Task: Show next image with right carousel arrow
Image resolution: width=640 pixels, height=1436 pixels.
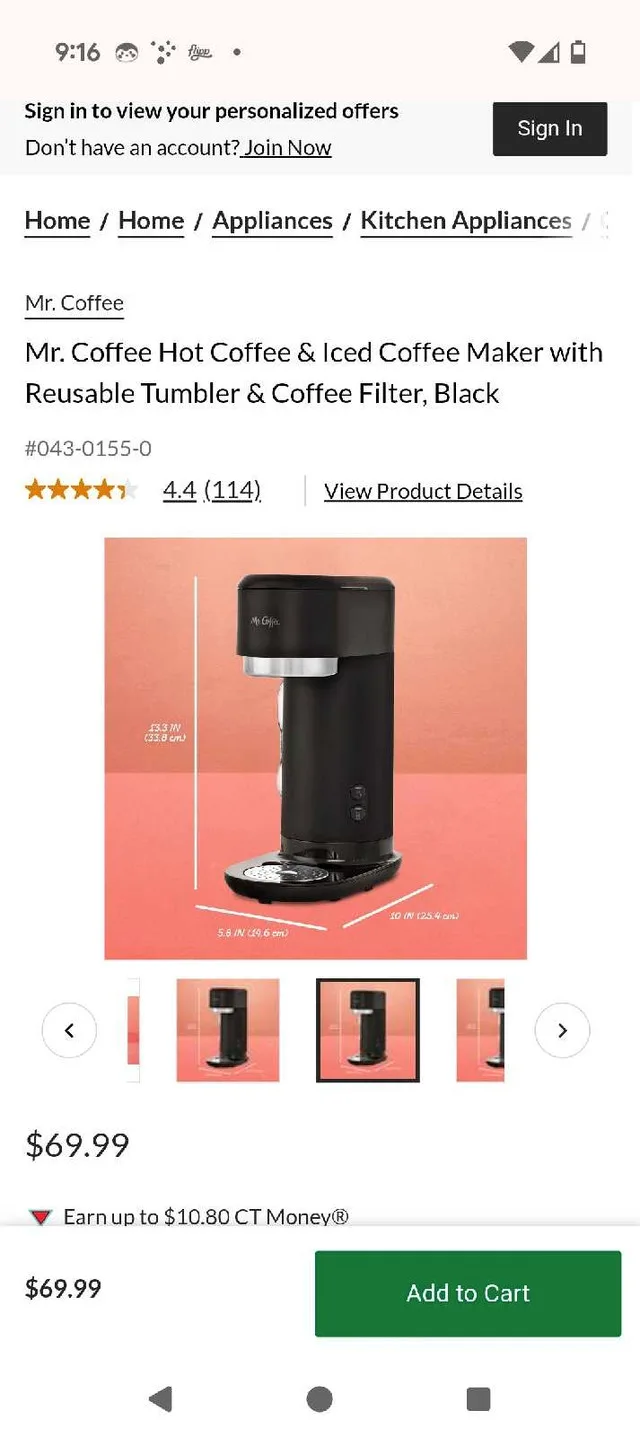Action: pyautogui.click(x=562, y=1030)
